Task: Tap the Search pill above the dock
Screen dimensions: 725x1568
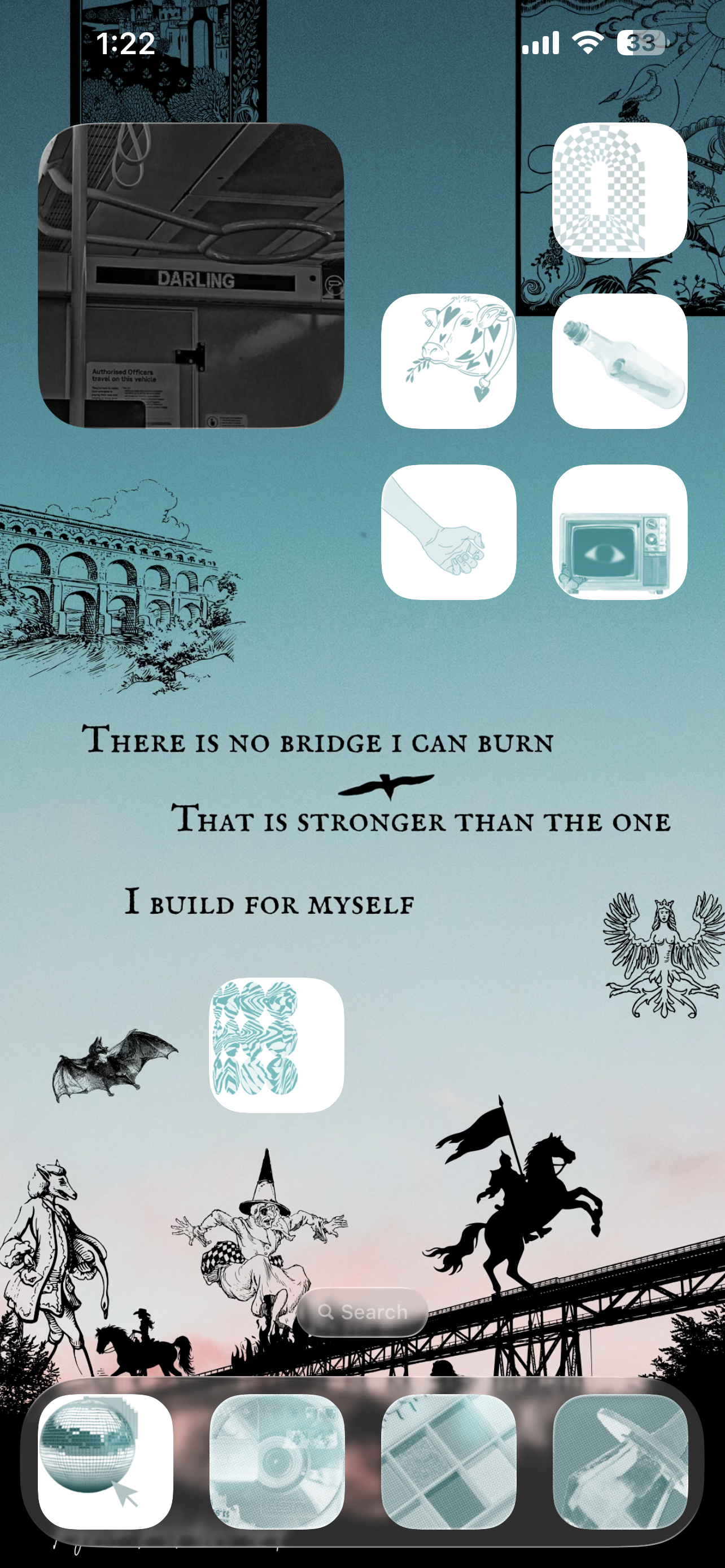Action: (x=363, y=1312)
